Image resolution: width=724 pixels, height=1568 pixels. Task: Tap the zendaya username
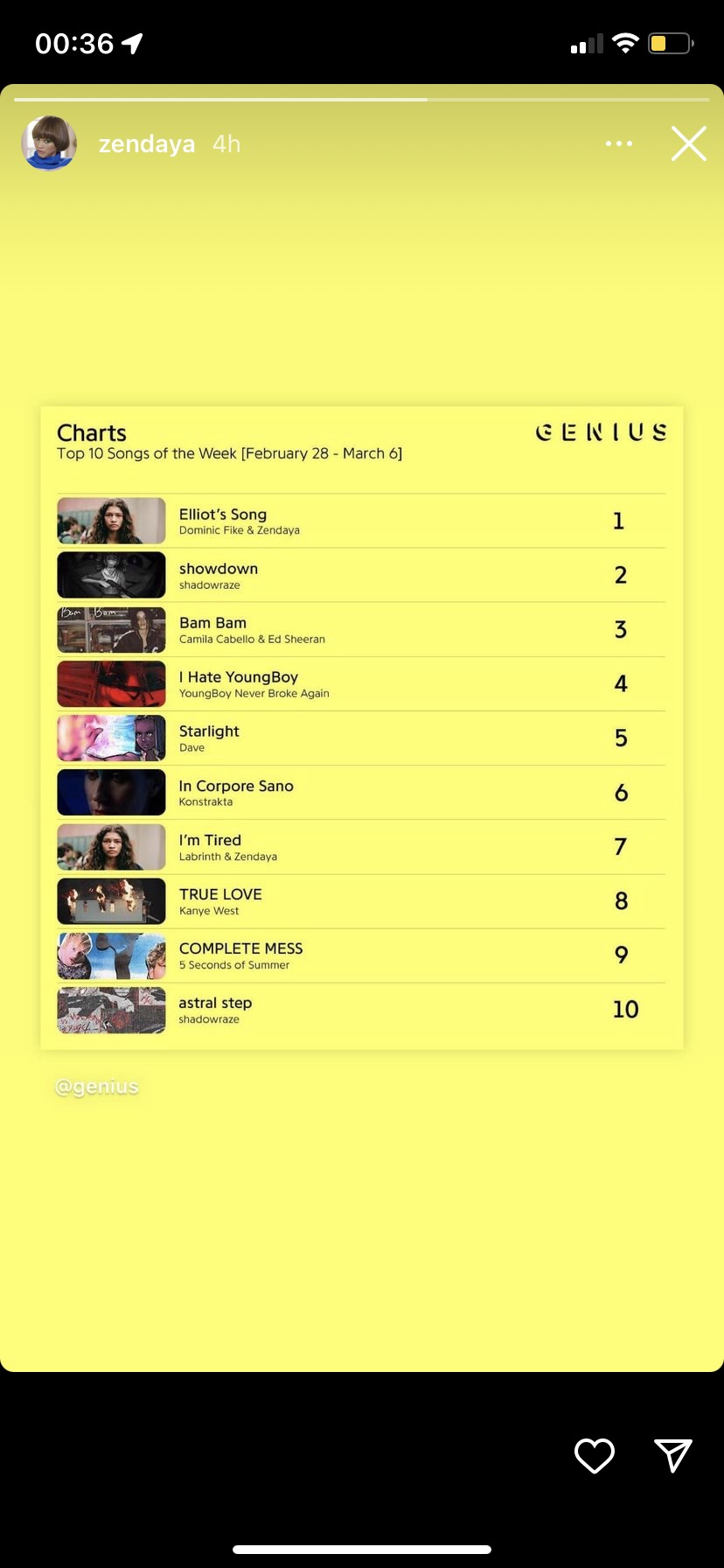pyautogui.click(x=146, y=143)
